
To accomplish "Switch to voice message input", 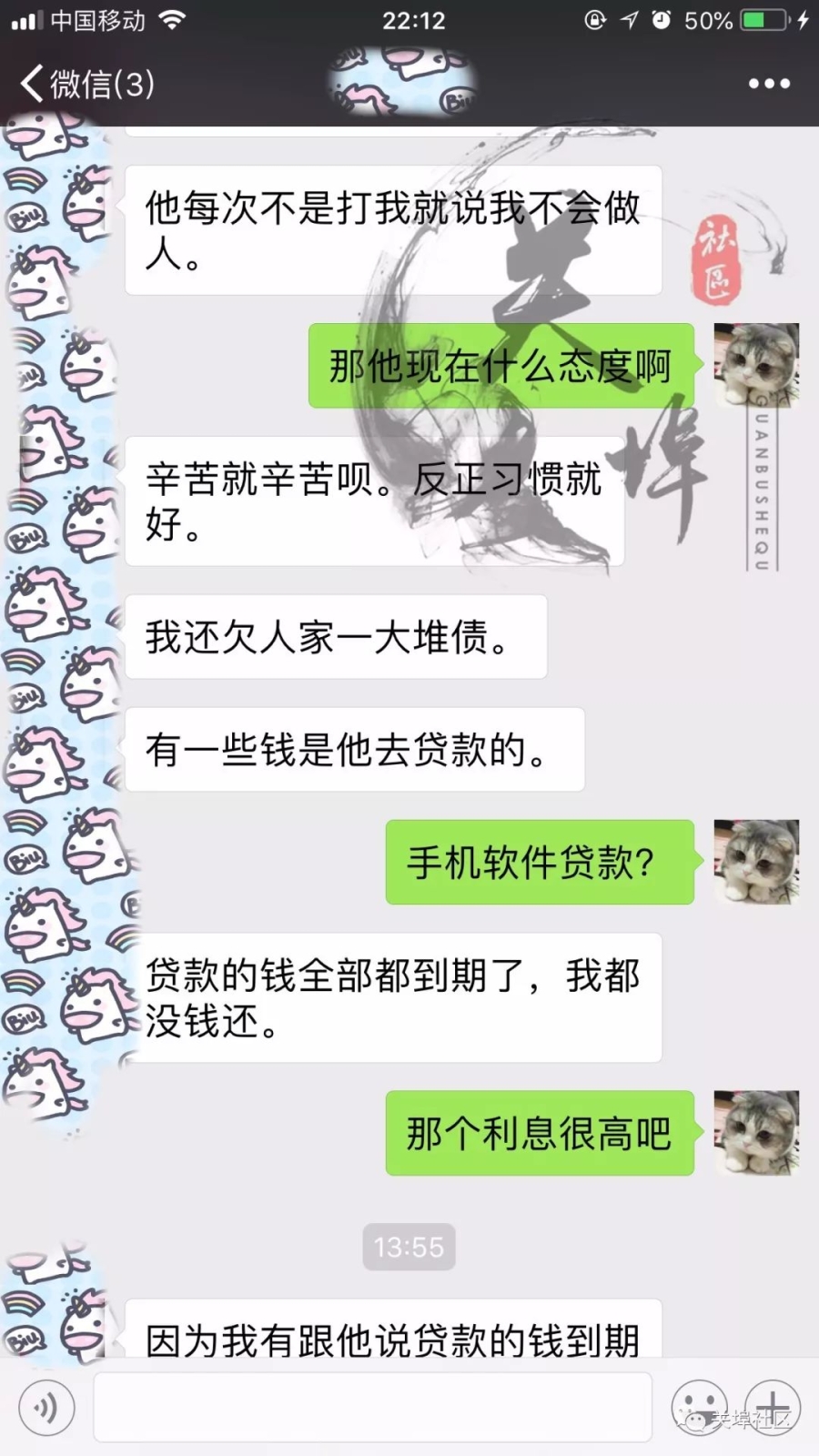I will point(45,1407).
